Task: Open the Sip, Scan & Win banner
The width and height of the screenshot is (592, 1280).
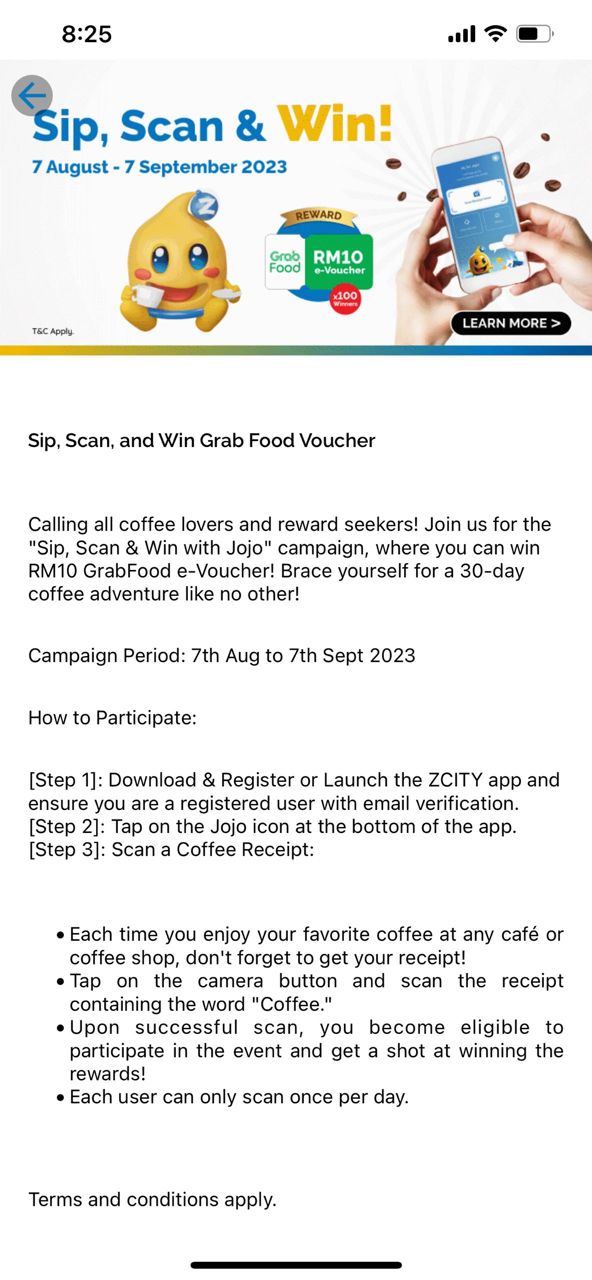Action: click(296, 208)
